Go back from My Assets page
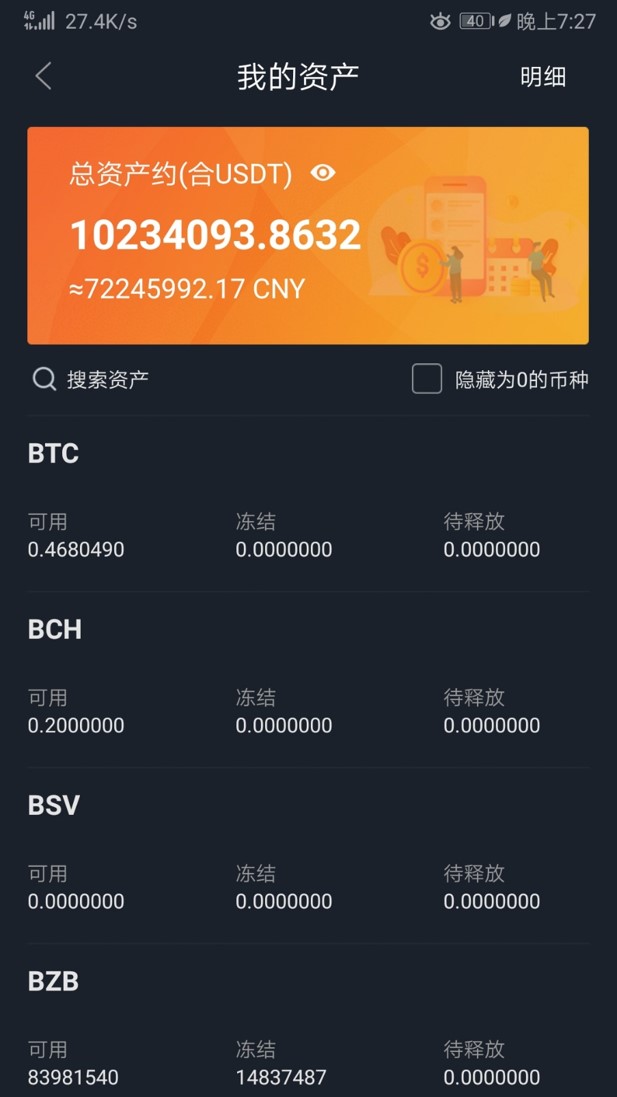 [x=43, y=76]
